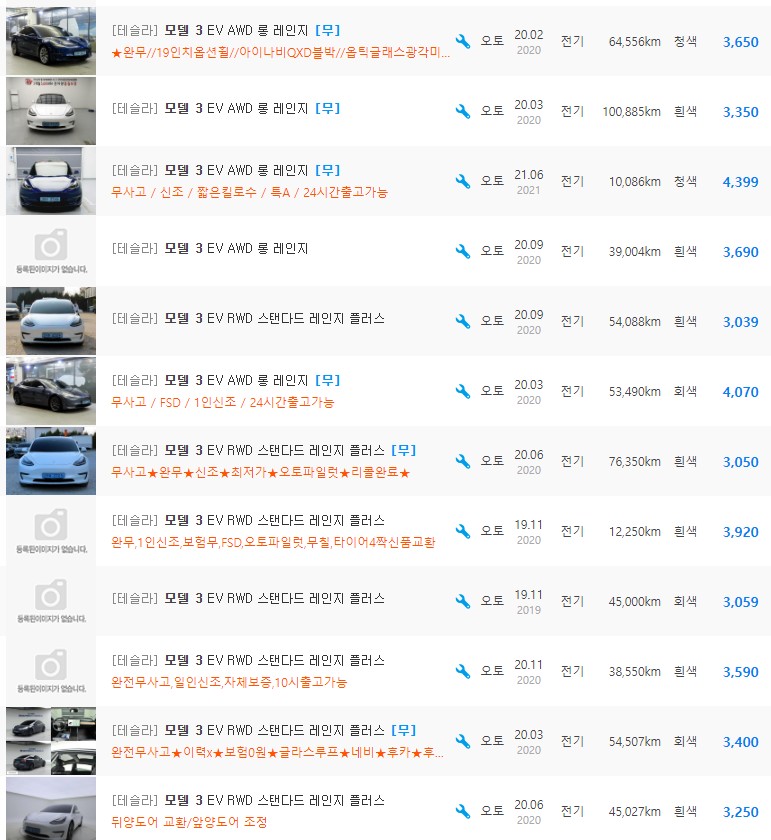The image size is (771, 840).
Task: Open the wrench tool on the 3,920 listing
Action: pos(461,531)
